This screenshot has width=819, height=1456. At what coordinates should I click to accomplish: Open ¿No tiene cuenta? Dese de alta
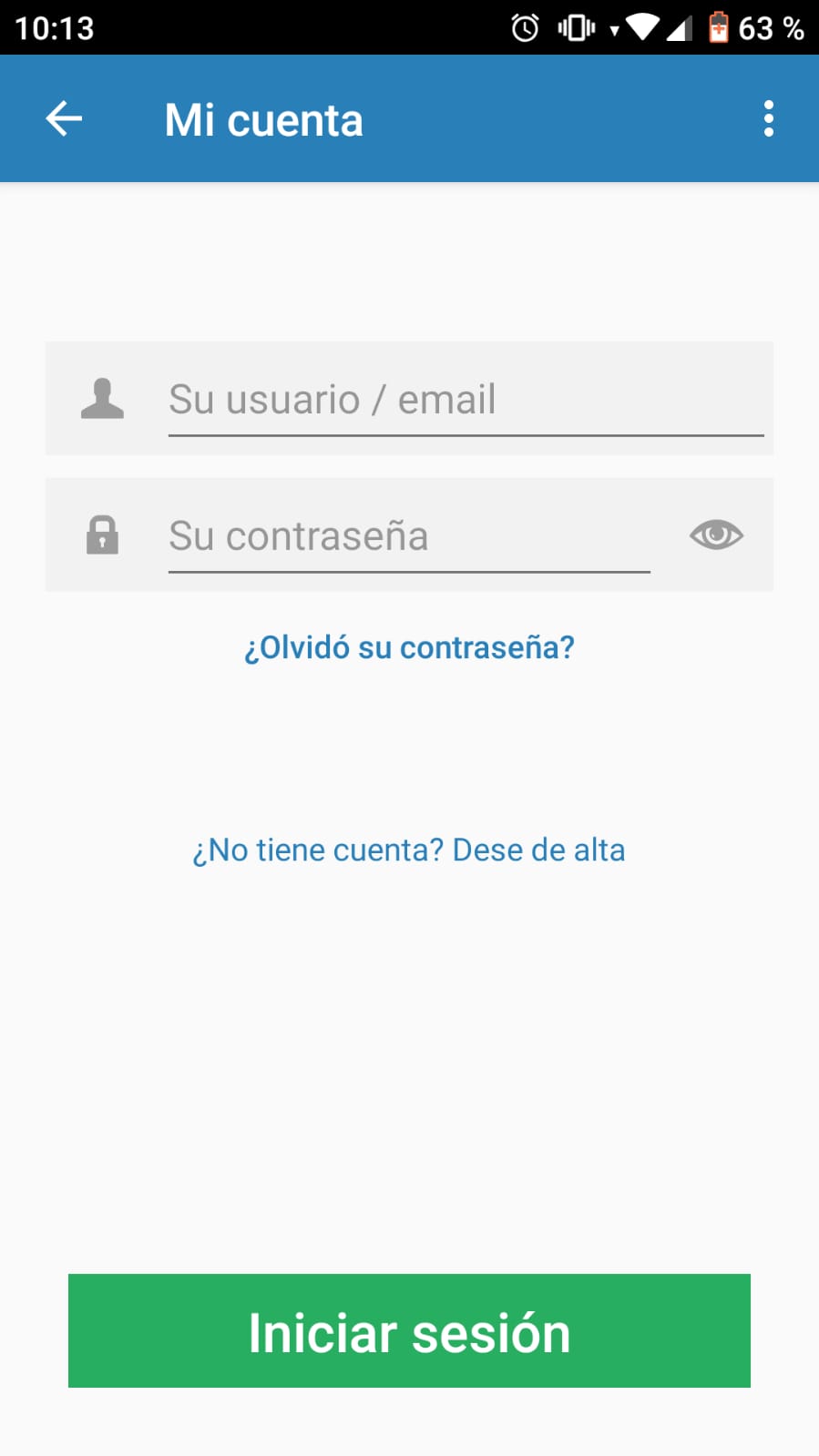pos(409,850)
